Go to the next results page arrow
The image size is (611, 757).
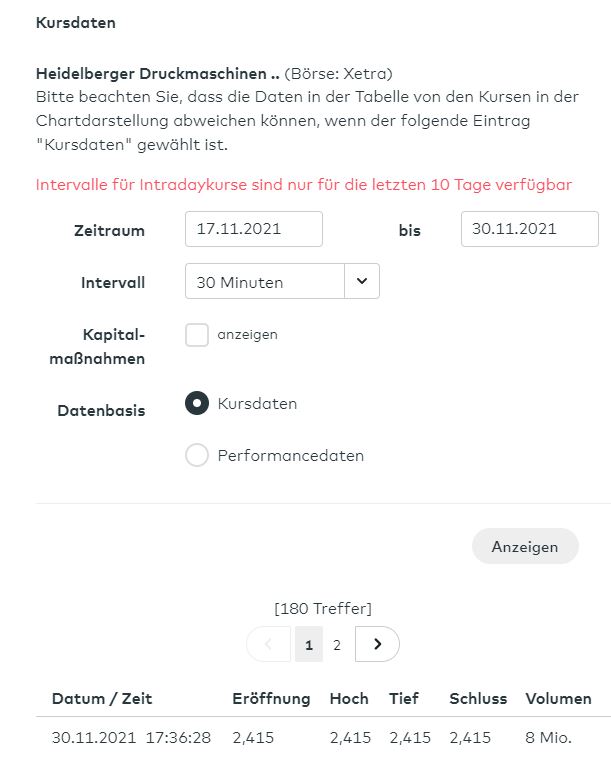377,645
